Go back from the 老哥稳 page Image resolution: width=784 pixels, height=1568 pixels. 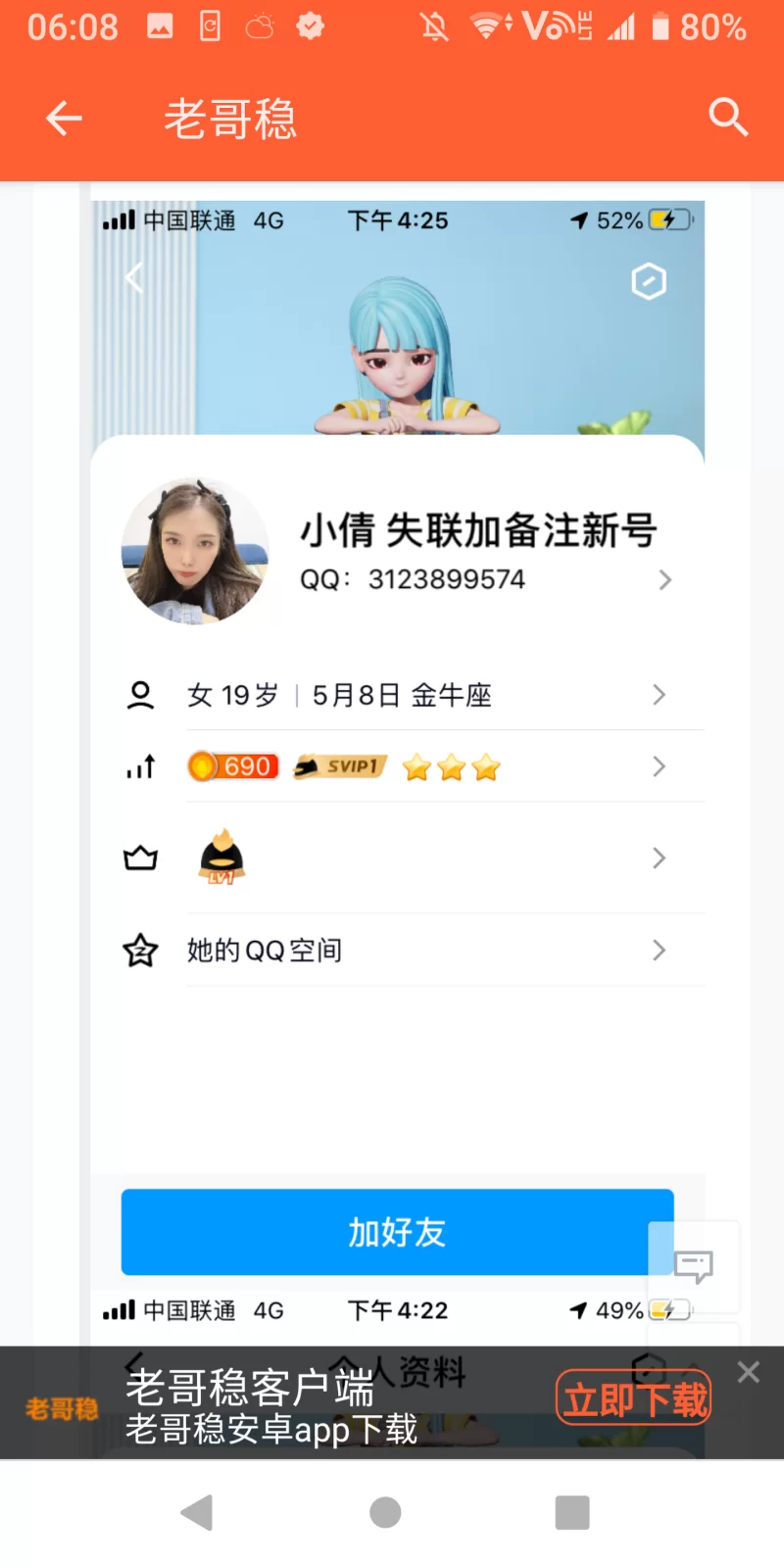tap(65, 119)
